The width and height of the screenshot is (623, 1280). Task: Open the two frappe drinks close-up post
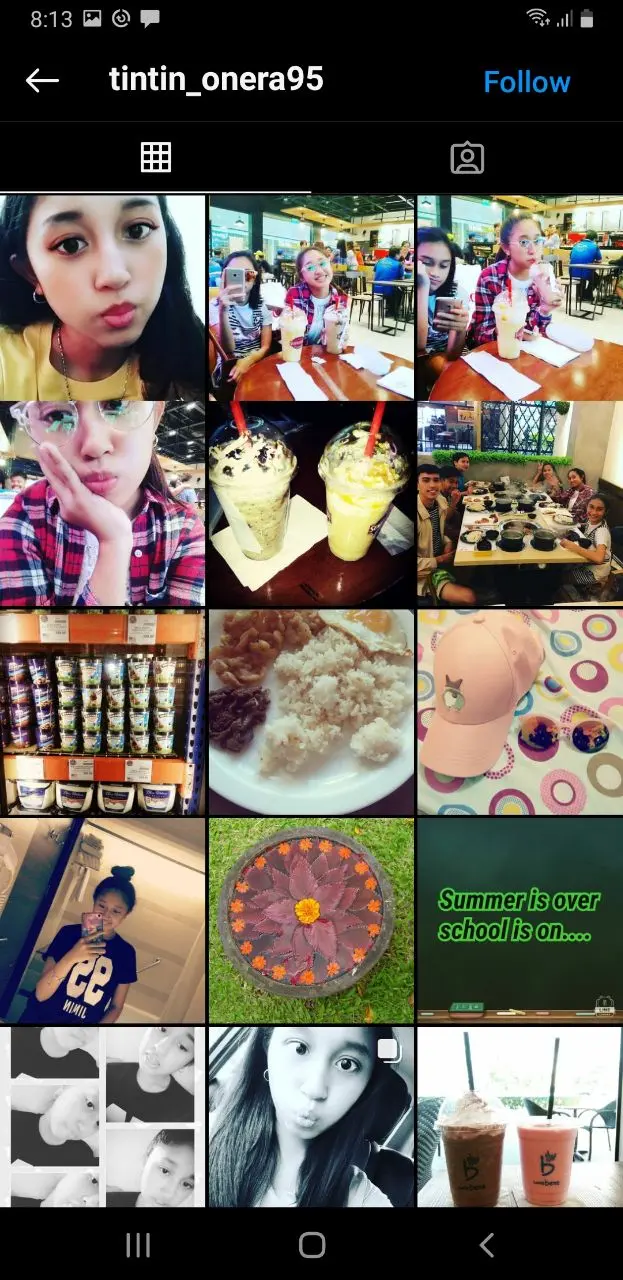[x=311, y=503]
